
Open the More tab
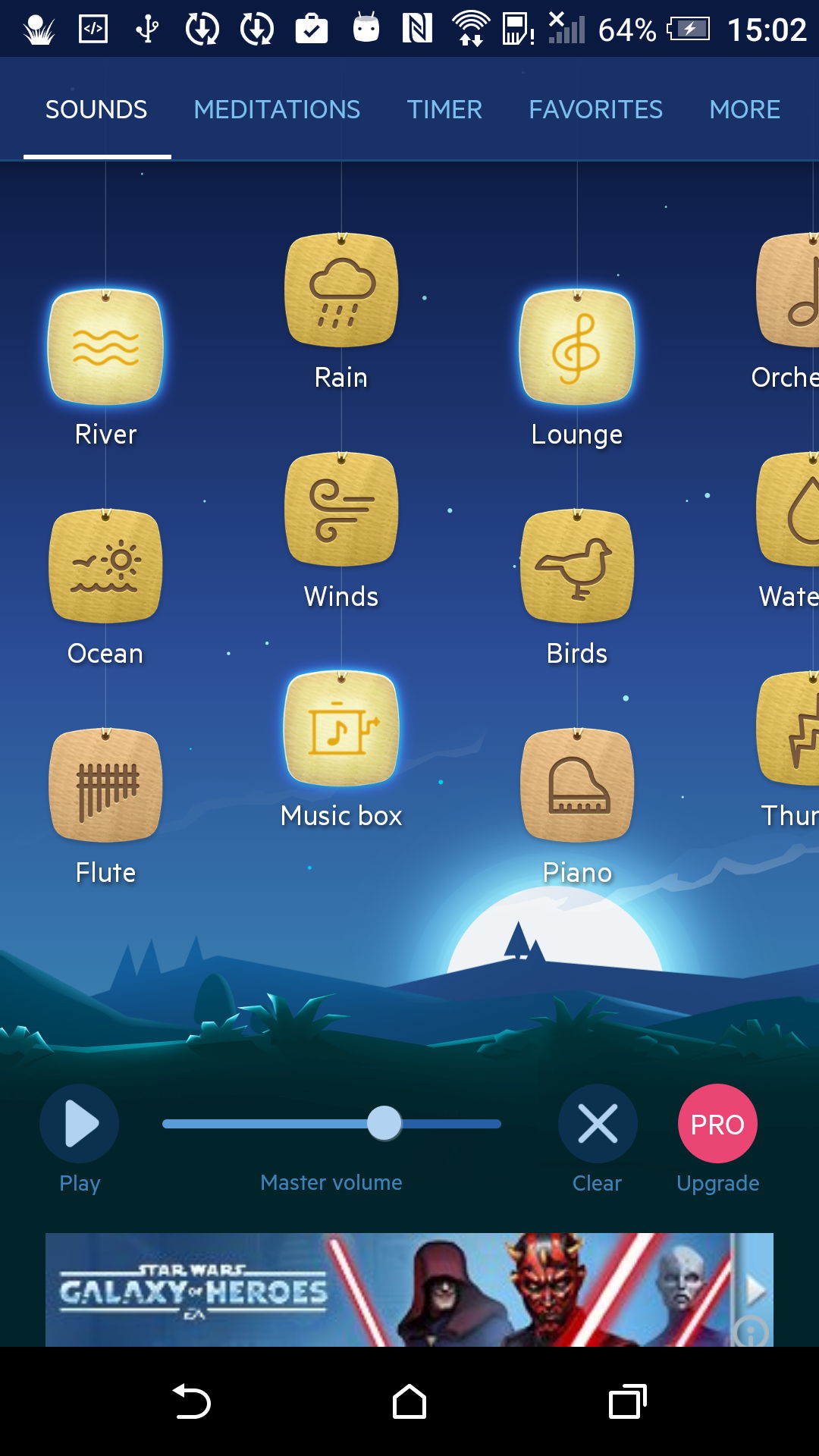[x=744, y=110]
